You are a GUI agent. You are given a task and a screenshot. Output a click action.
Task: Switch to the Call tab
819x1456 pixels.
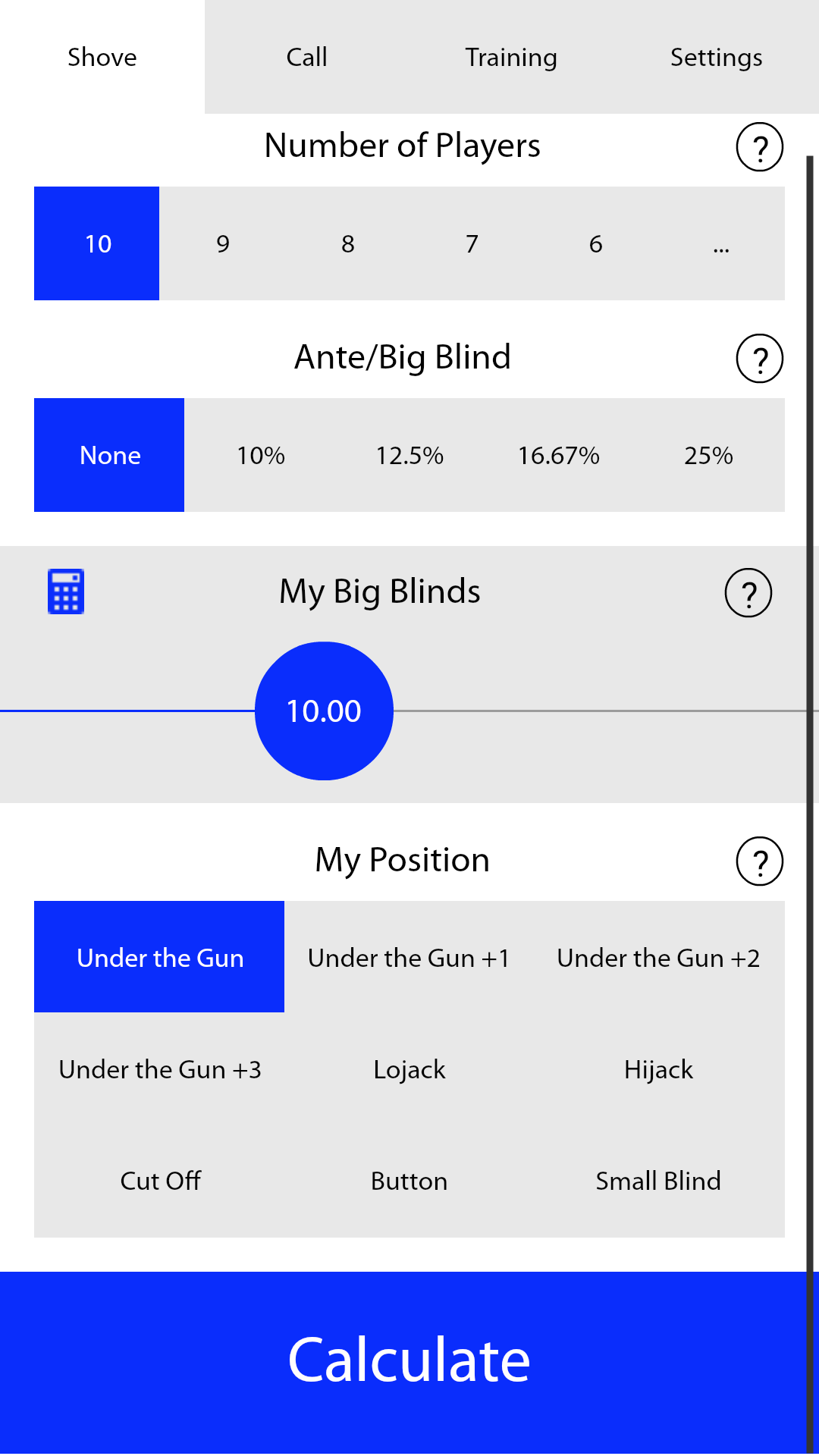(x=307, y=57)
